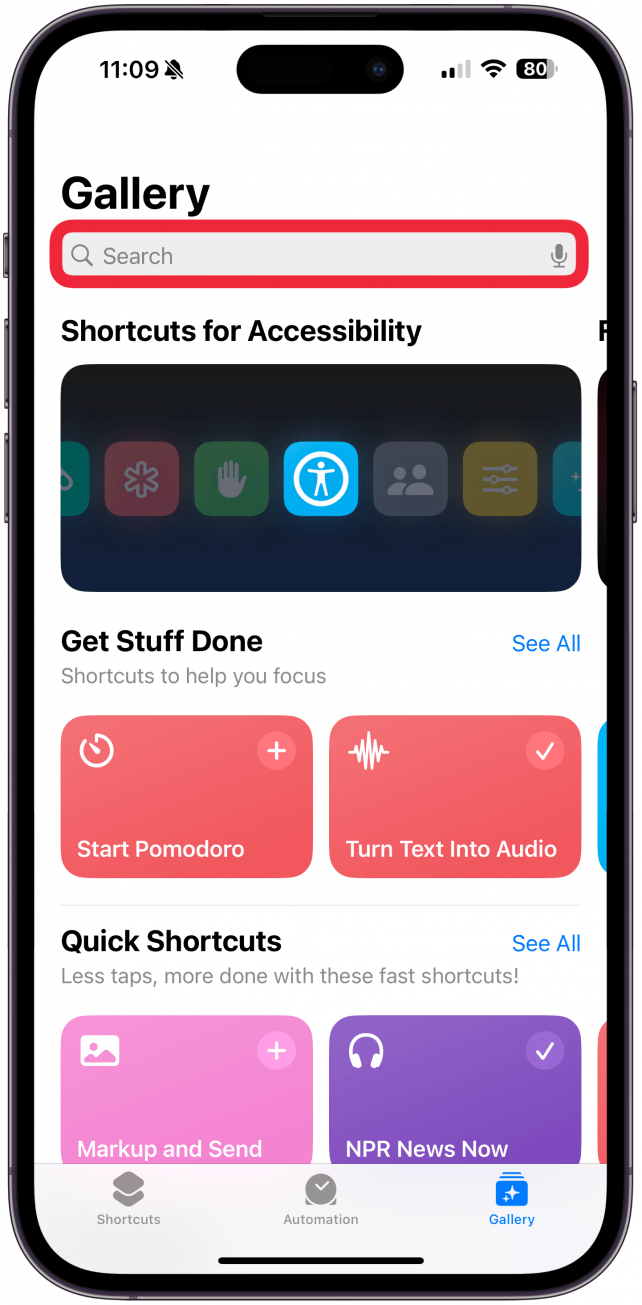Switch to the Automation tab
This screenshot has height=1305, width=642.
pos(320,1199)
